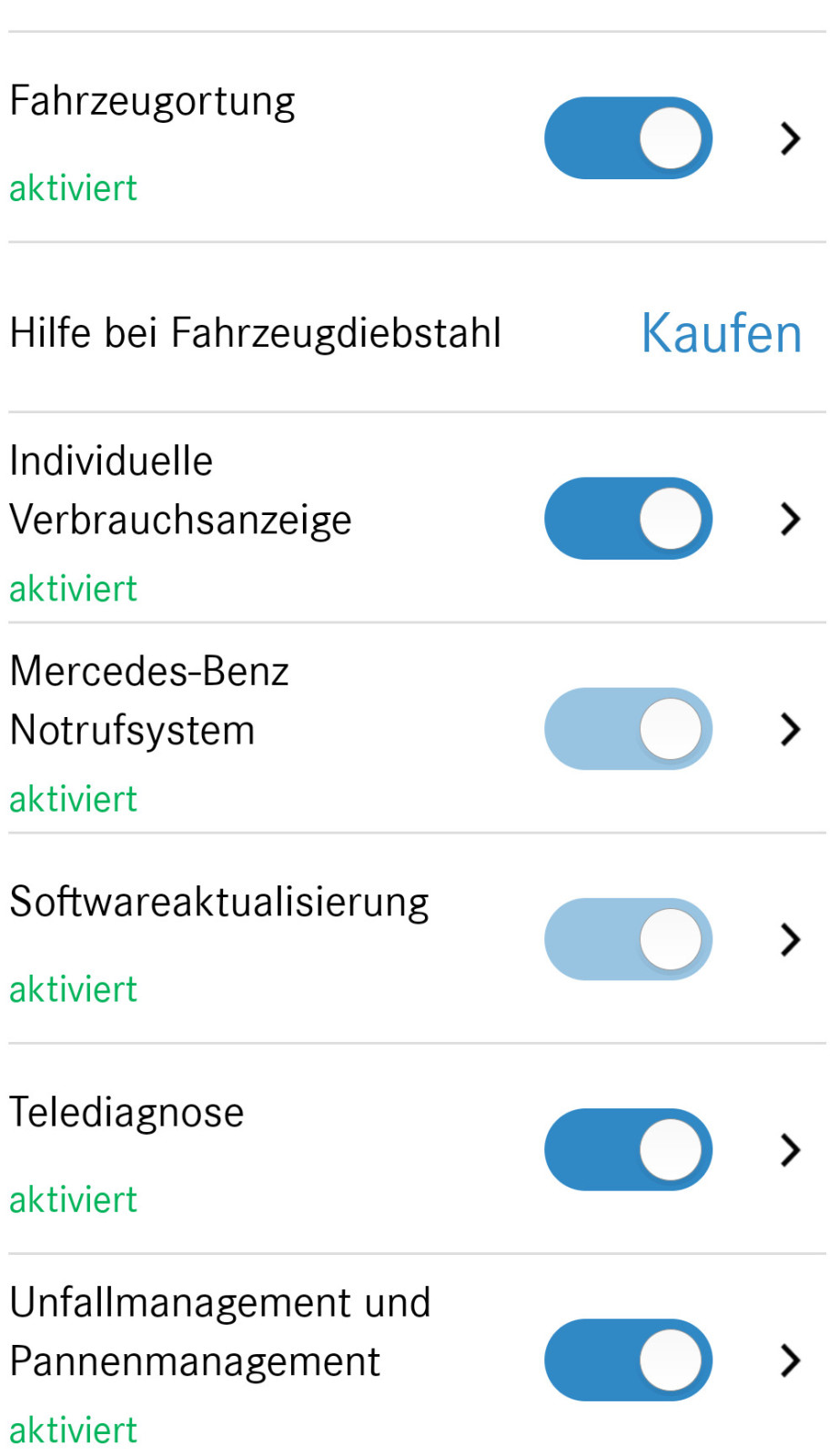This screenshot has width=839, height=1456.
Task: Disable the Fahrzeugortung toggle
Action: click(x=627, y=137)
